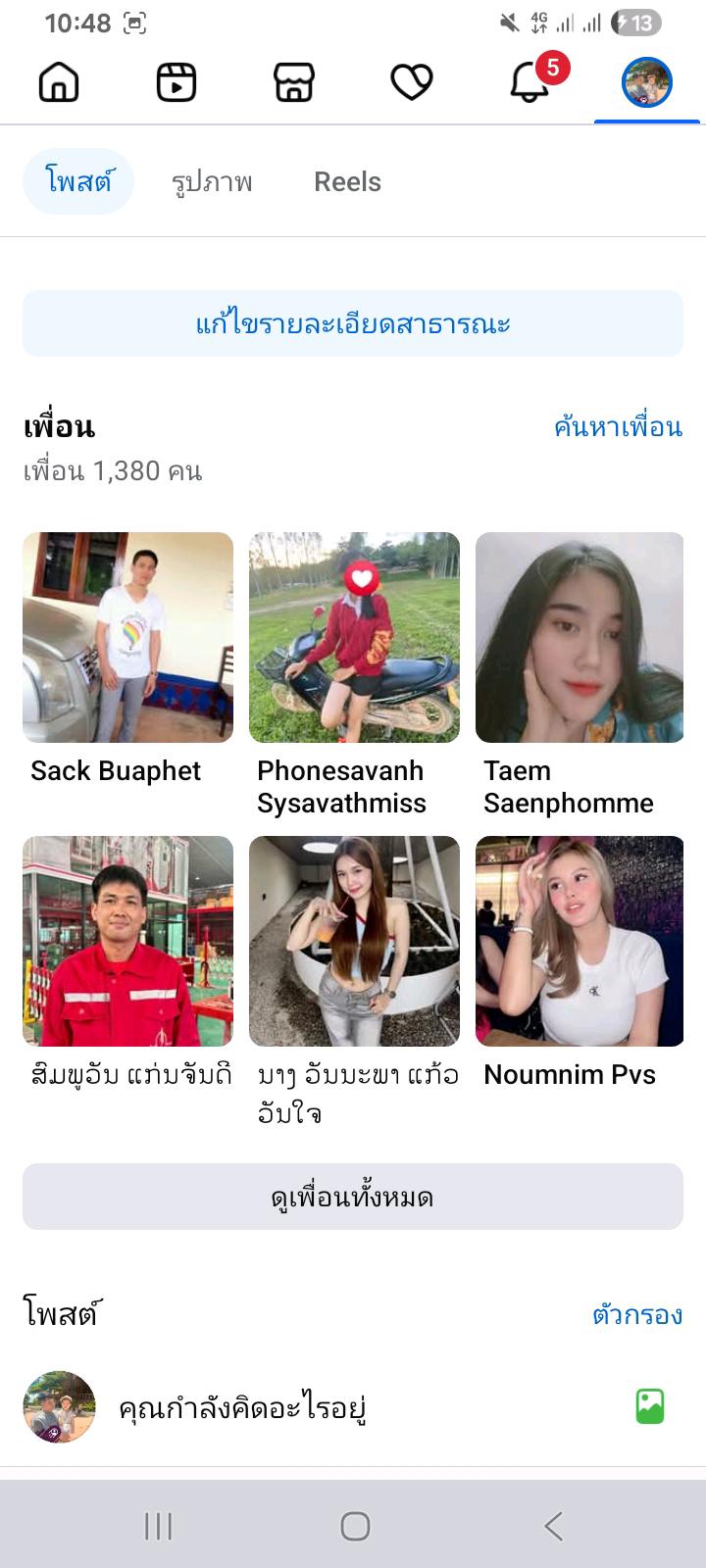The image size is (706, 1568).
Task: Add a photo to a new post
Action: 650,1407
